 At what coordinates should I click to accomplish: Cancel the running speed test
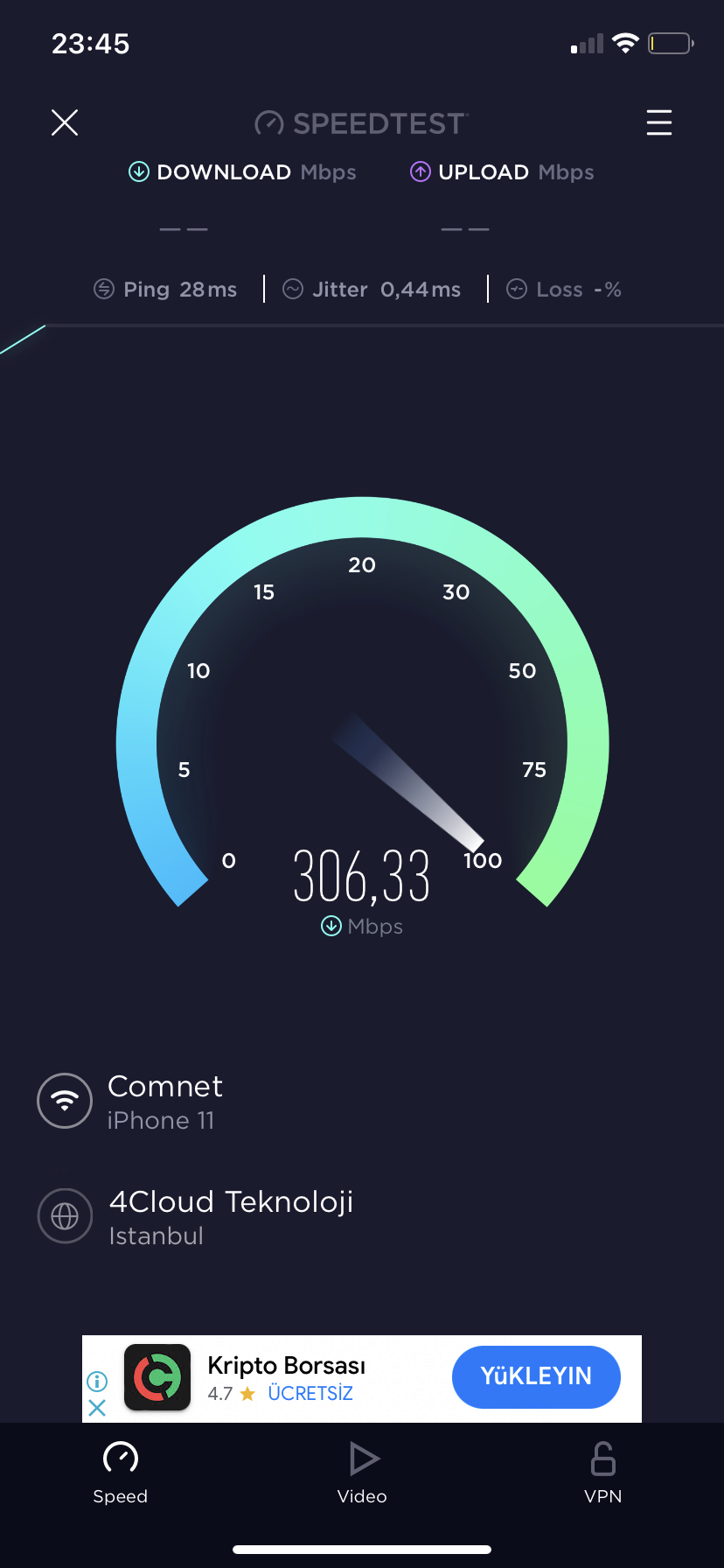pos(65,122)
